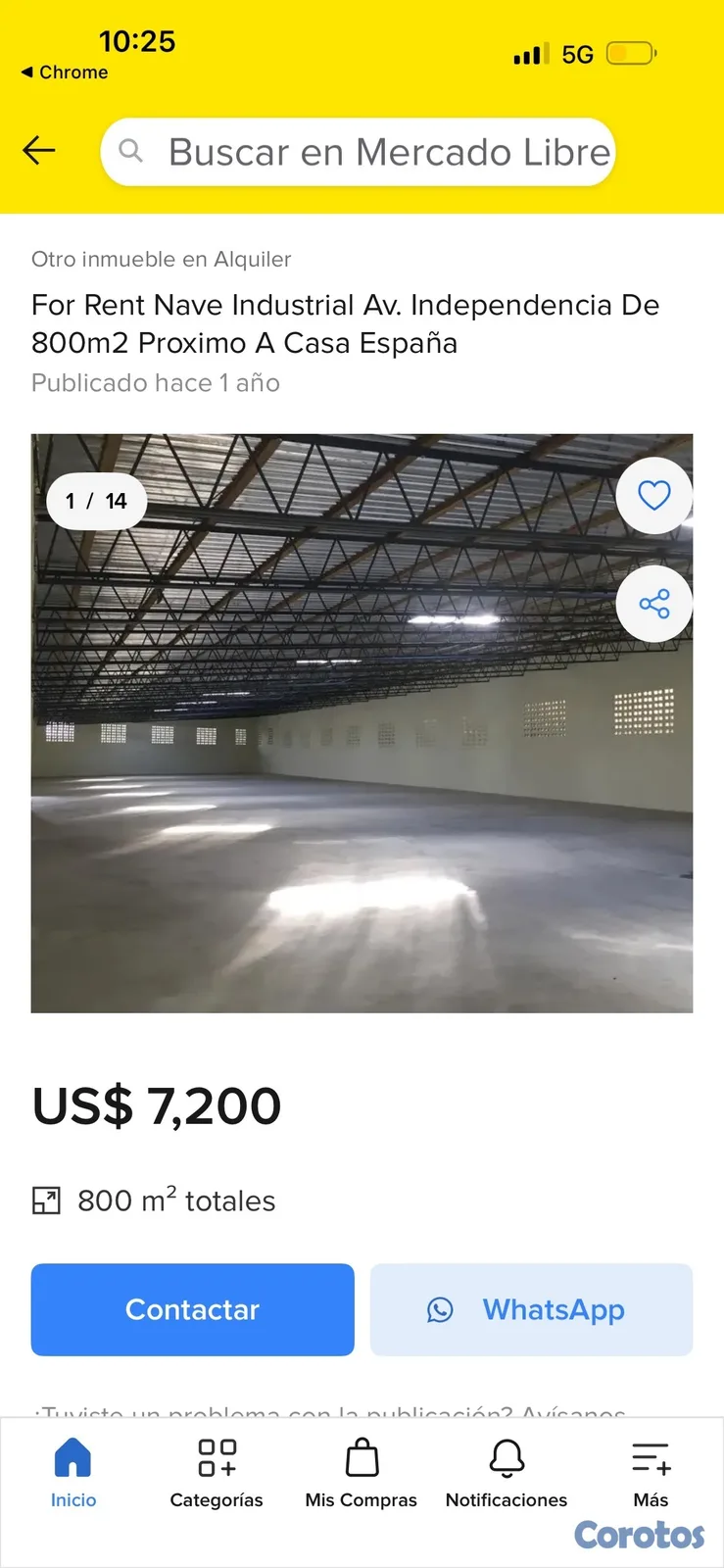Switch to the Inicio tab
This screenshot has width=724, height=1568.
(x=73, y=1473)
